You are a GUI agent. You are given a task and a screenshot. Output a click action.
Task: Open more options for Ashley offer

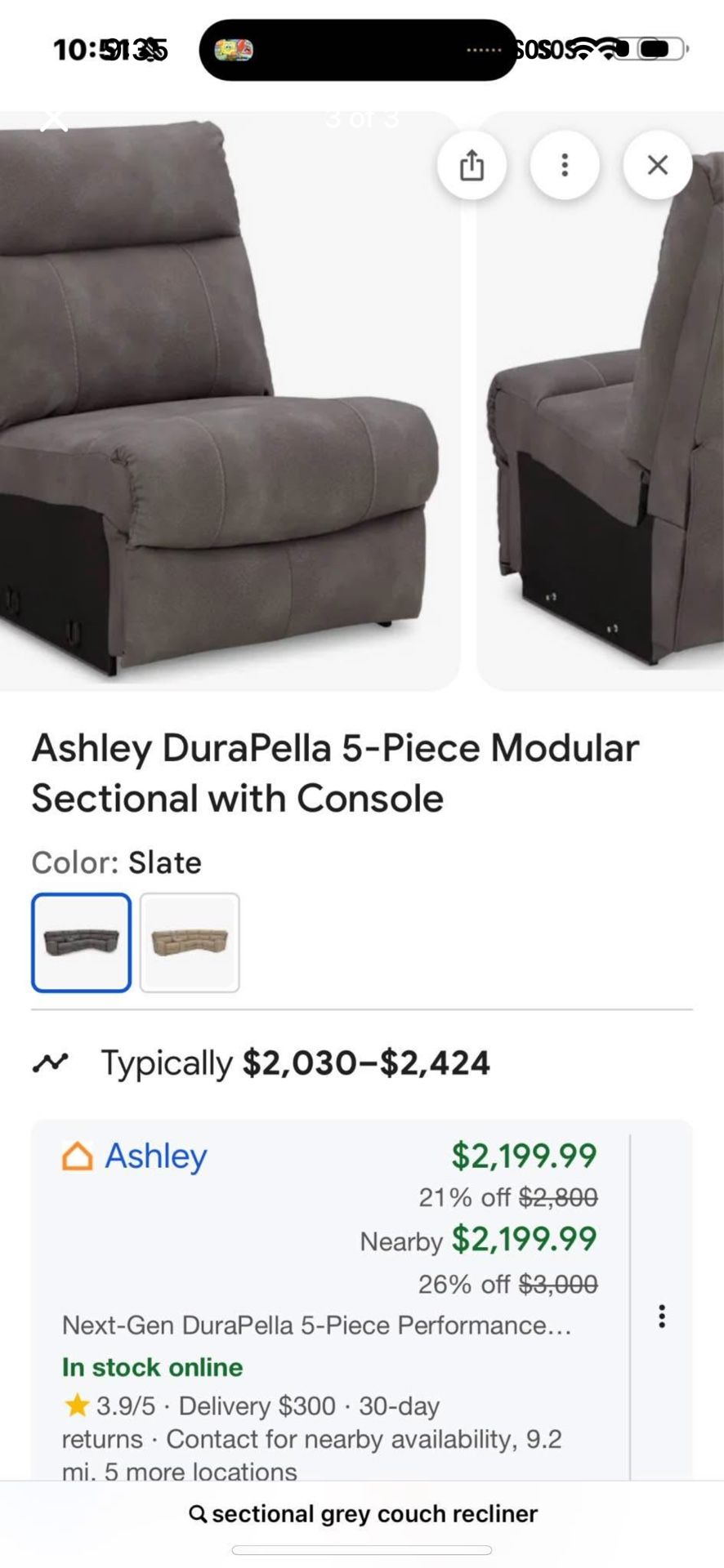662,1316
